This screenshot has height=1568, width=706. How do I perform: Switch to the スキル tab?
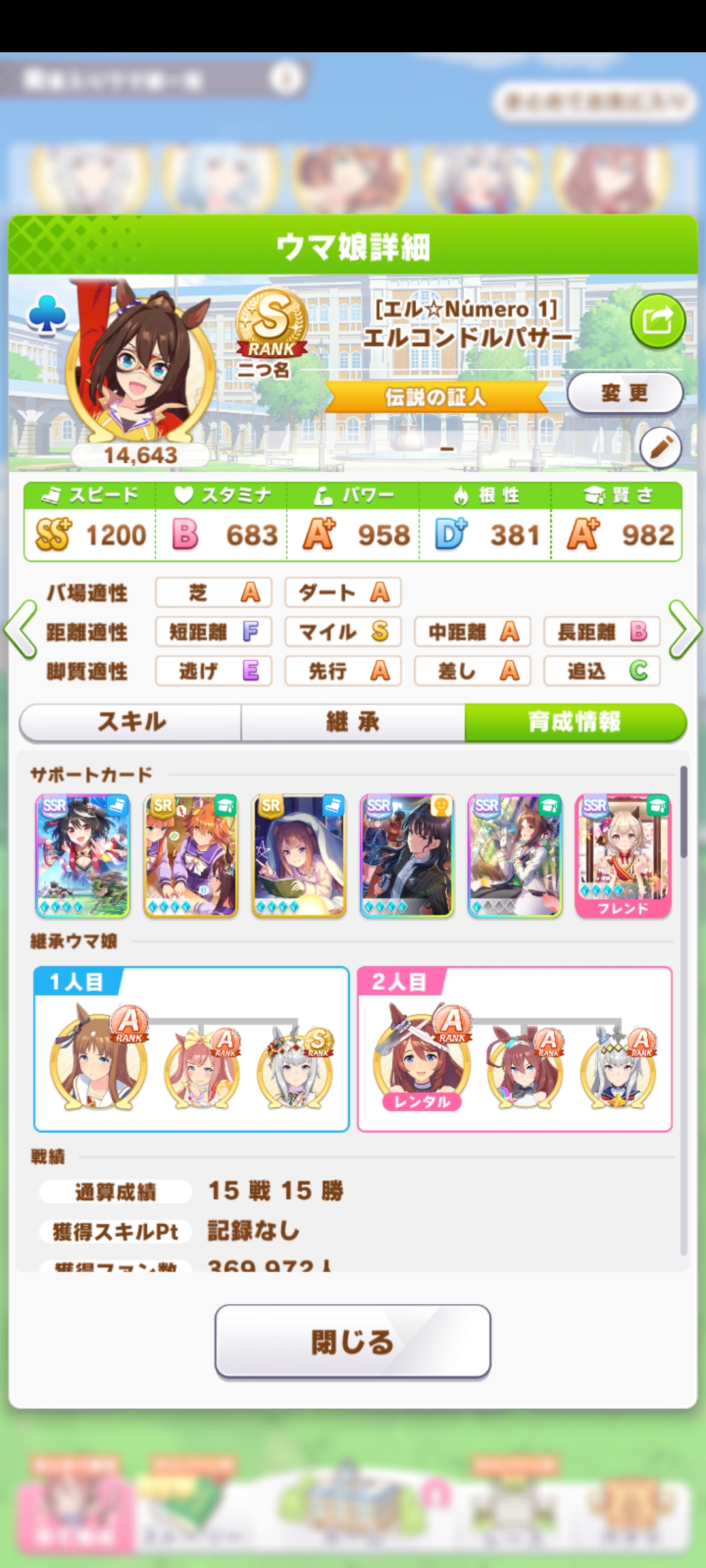pos(131,722)
